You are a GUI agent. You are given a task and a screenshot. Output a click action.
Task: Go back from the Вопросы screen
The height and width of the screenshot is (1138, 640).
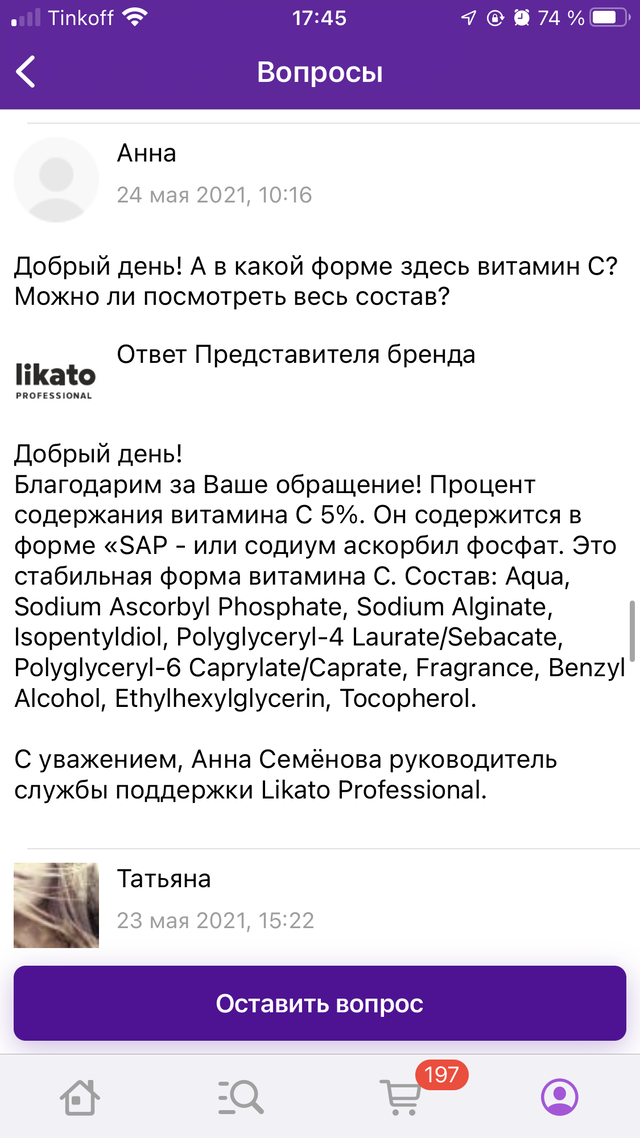[x=27, y=72]
